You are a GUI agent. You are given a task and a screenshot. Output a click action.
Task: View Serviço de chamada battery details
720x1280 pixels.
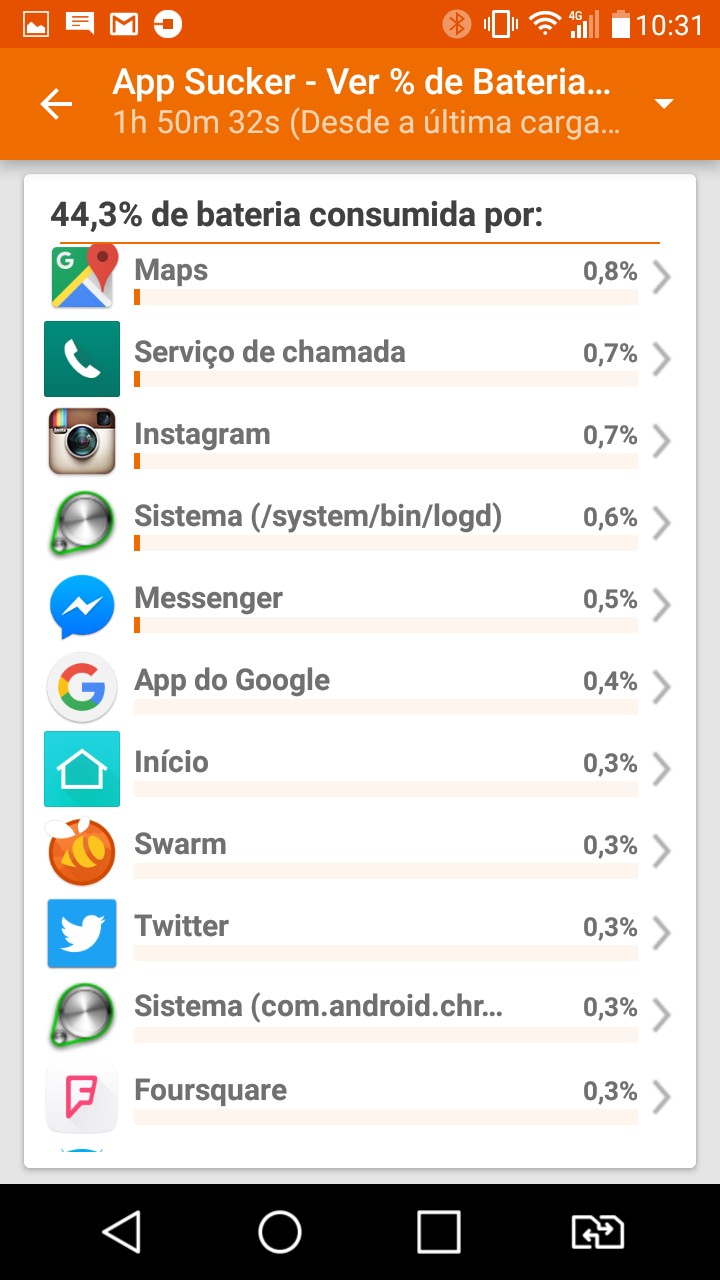click(x=360, y=359)
